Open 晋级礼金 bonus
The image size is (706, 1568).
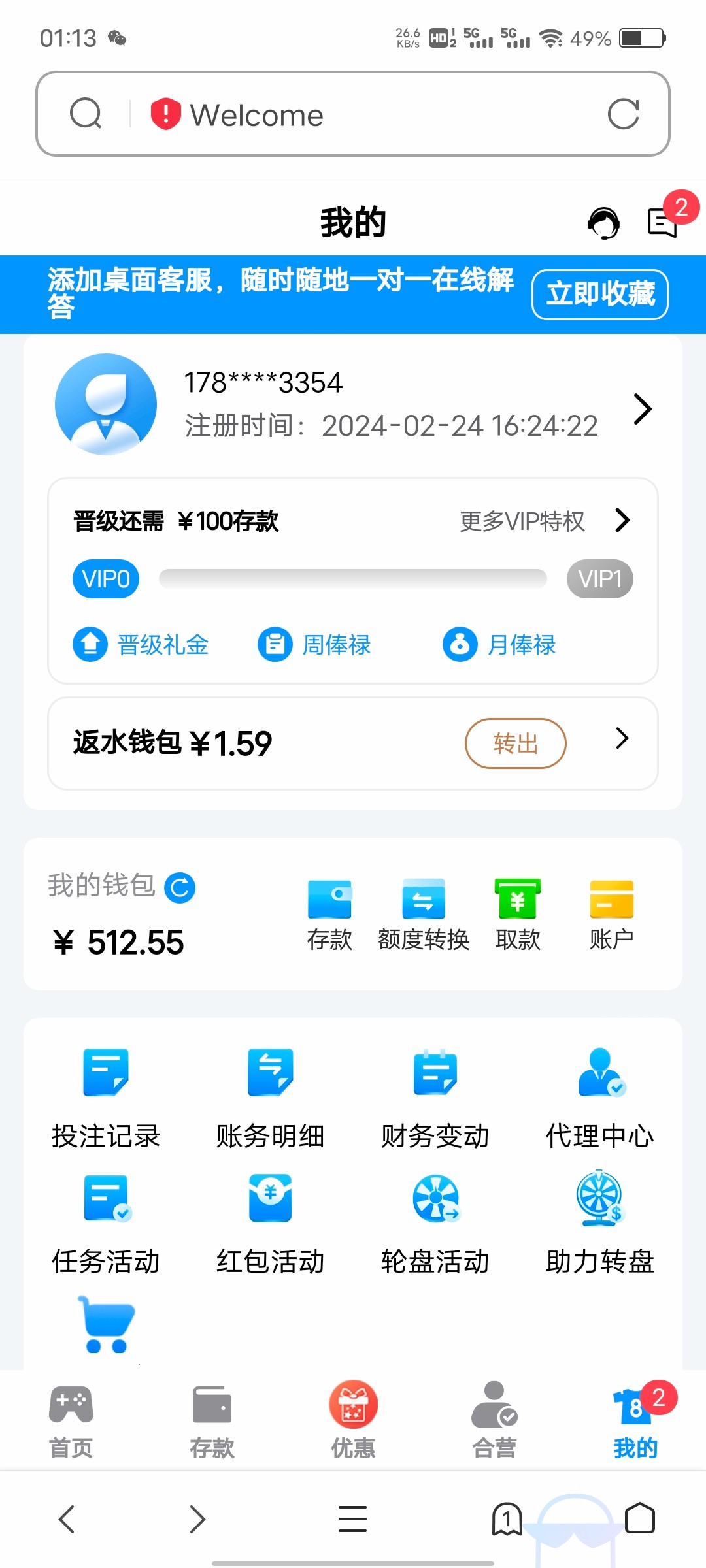(x=141, y=645)
